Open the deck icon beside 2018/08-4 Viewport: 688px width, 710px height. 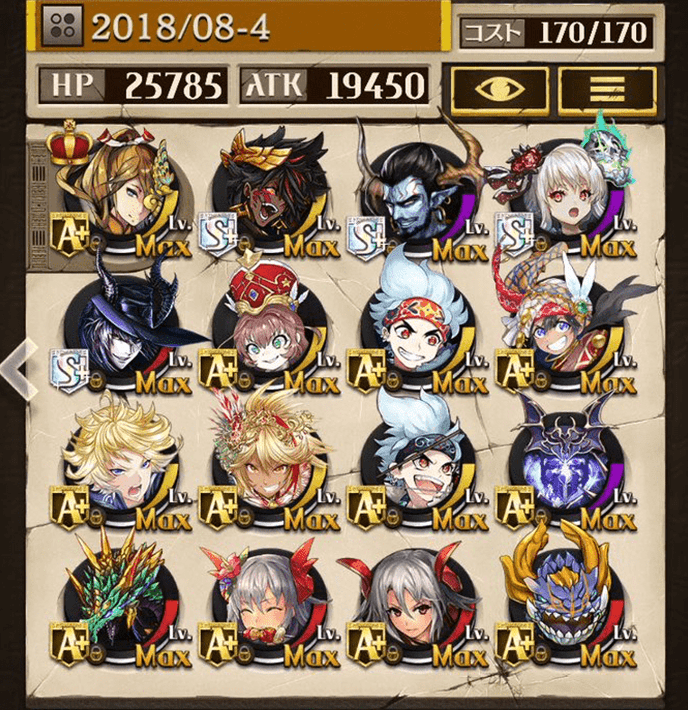(x=61, y=26)
